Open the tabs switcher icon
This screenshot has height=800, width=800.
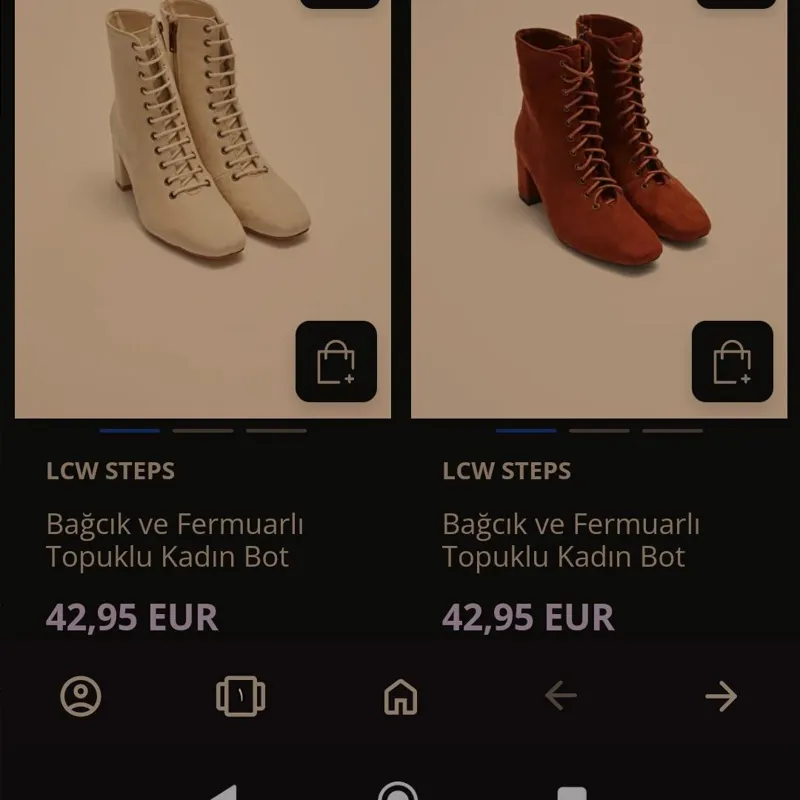(x=241, y=696)
